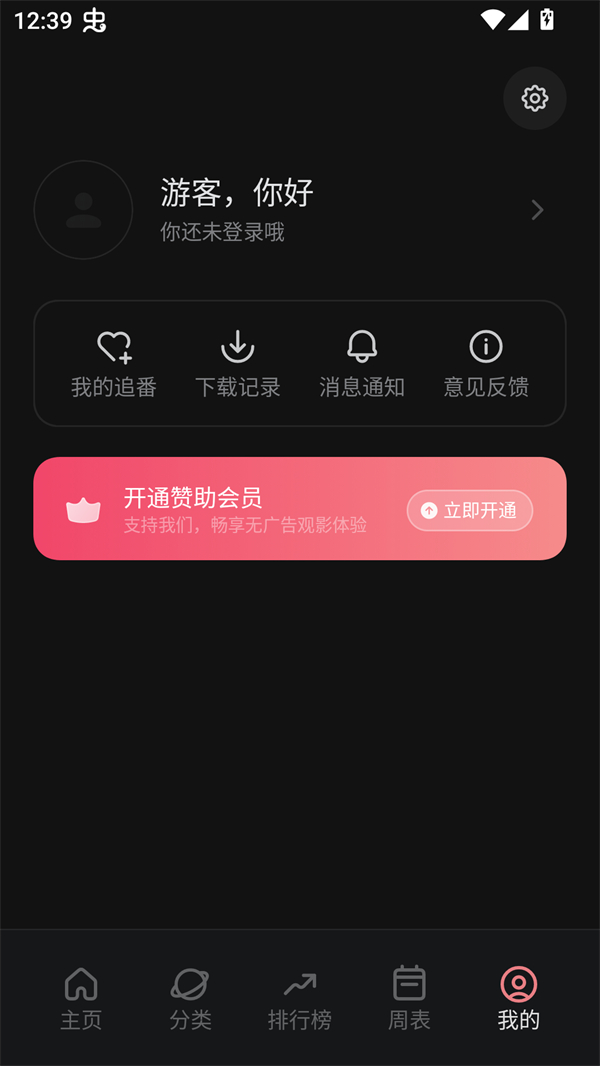Switch to the 主页 home tab
Image resolution: width=600 pixels, height=1066 pixels.
pos(81,998)
